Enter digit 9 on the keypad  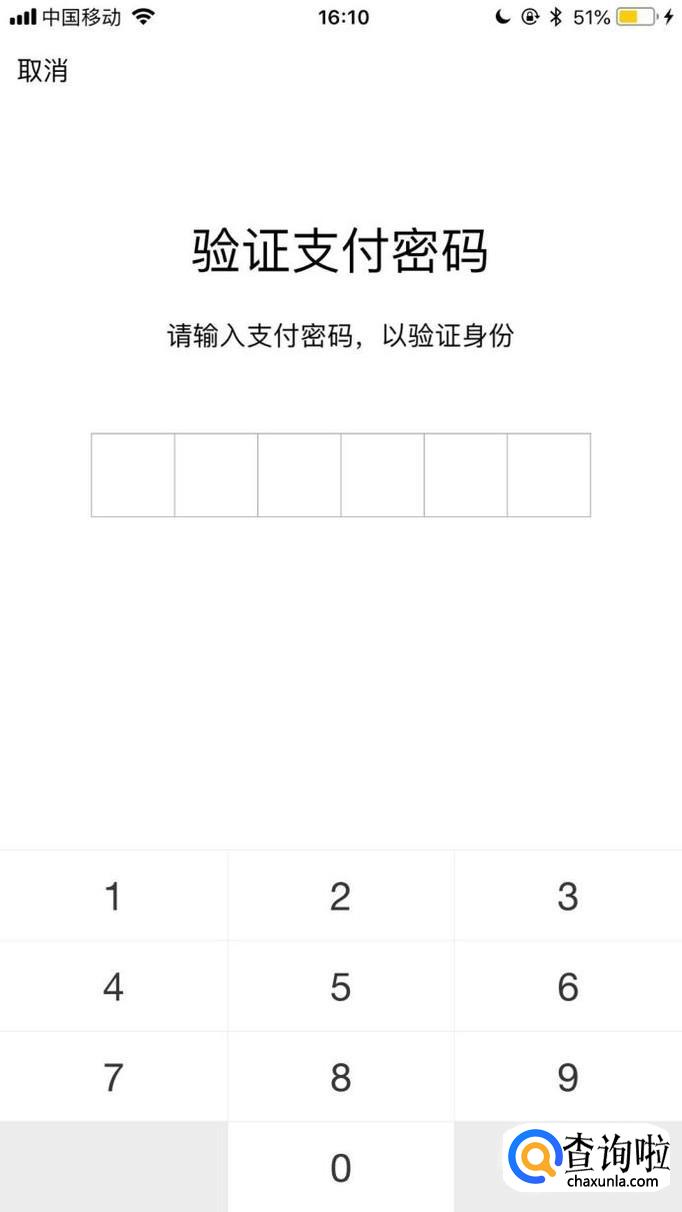click(x=568, y=1077)
